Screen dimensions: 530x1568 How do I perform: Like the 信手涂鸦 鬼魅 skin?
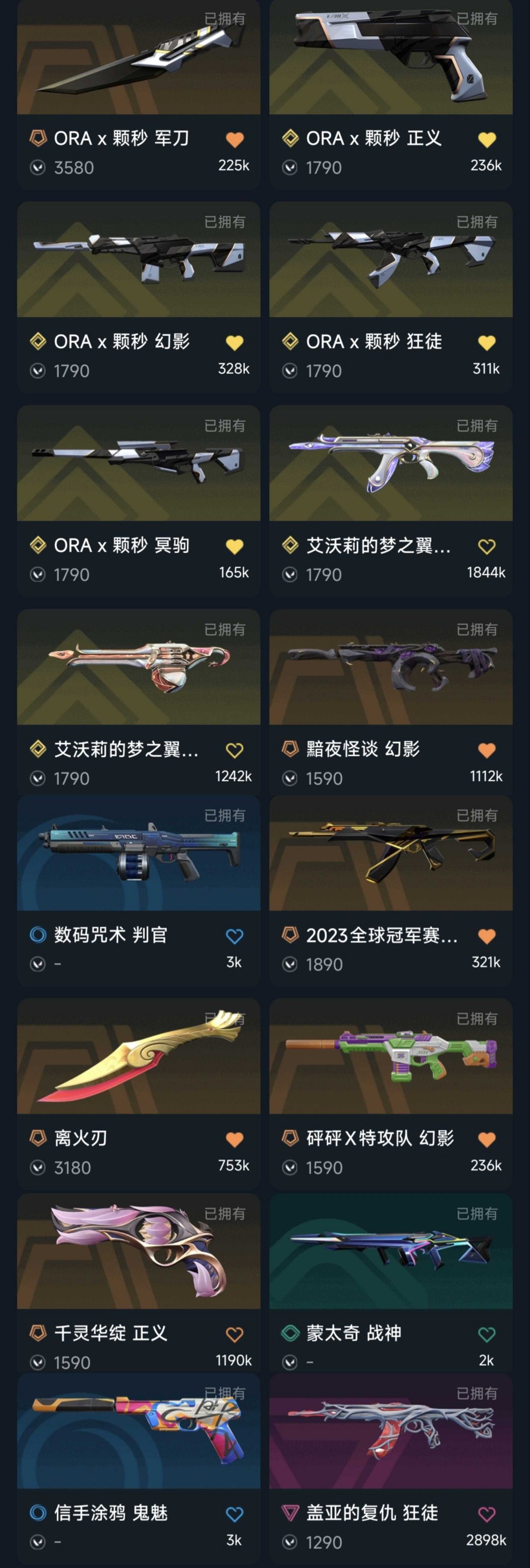coord(234,1514)
